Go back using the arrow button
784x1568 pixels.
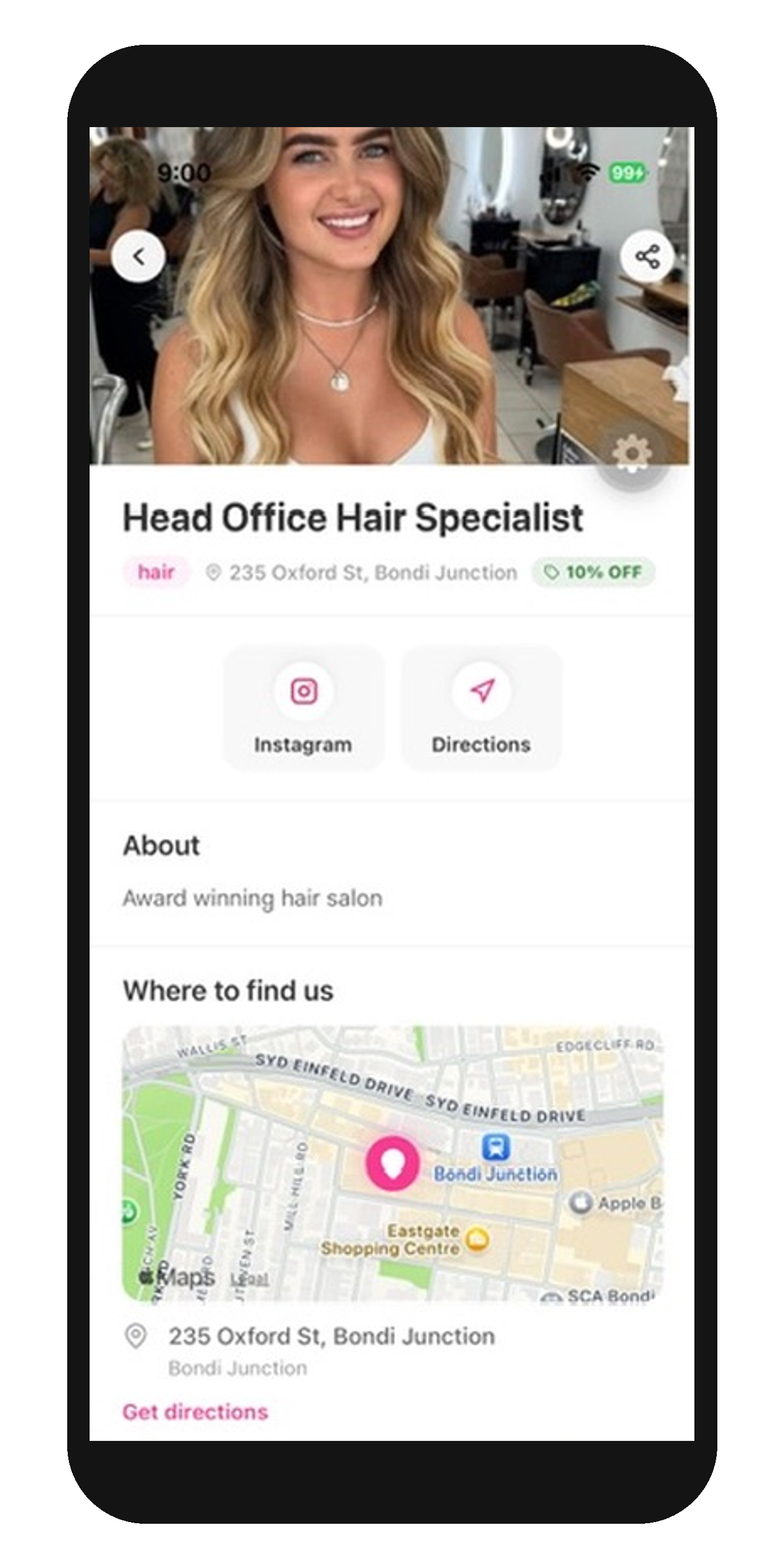click(139, 256)
